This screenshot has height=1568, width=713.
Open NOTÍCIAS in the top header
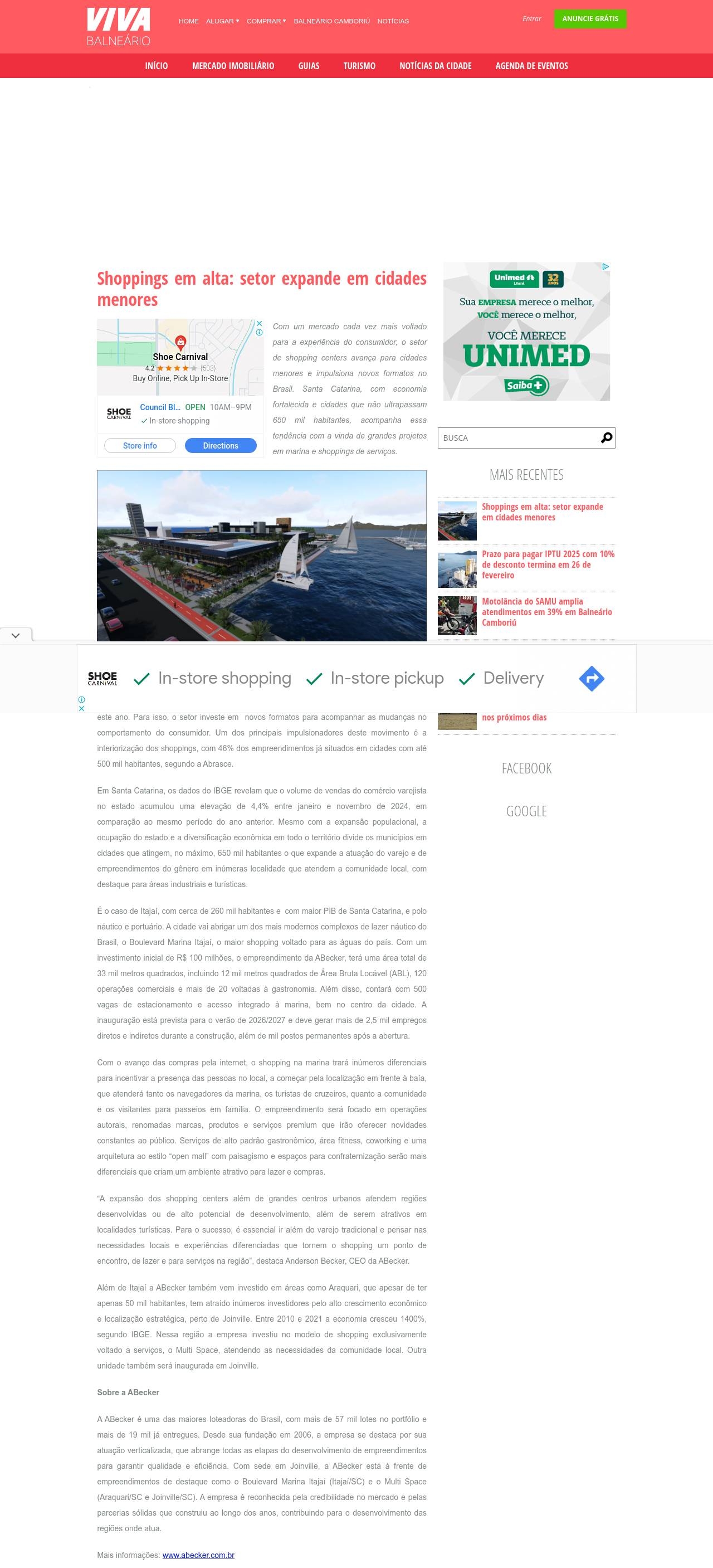[393, 21]
